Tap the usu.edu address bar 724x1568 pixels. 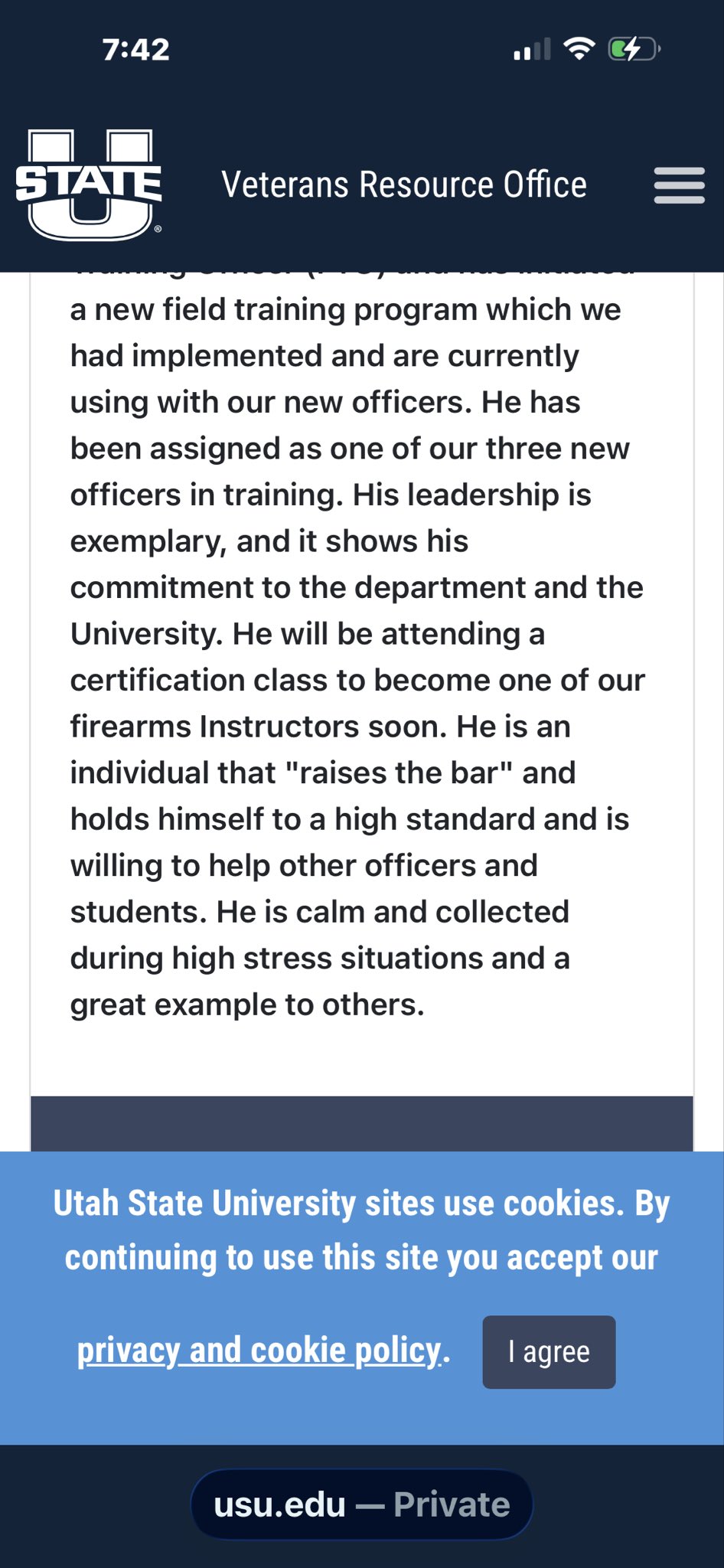point(362,1504)
